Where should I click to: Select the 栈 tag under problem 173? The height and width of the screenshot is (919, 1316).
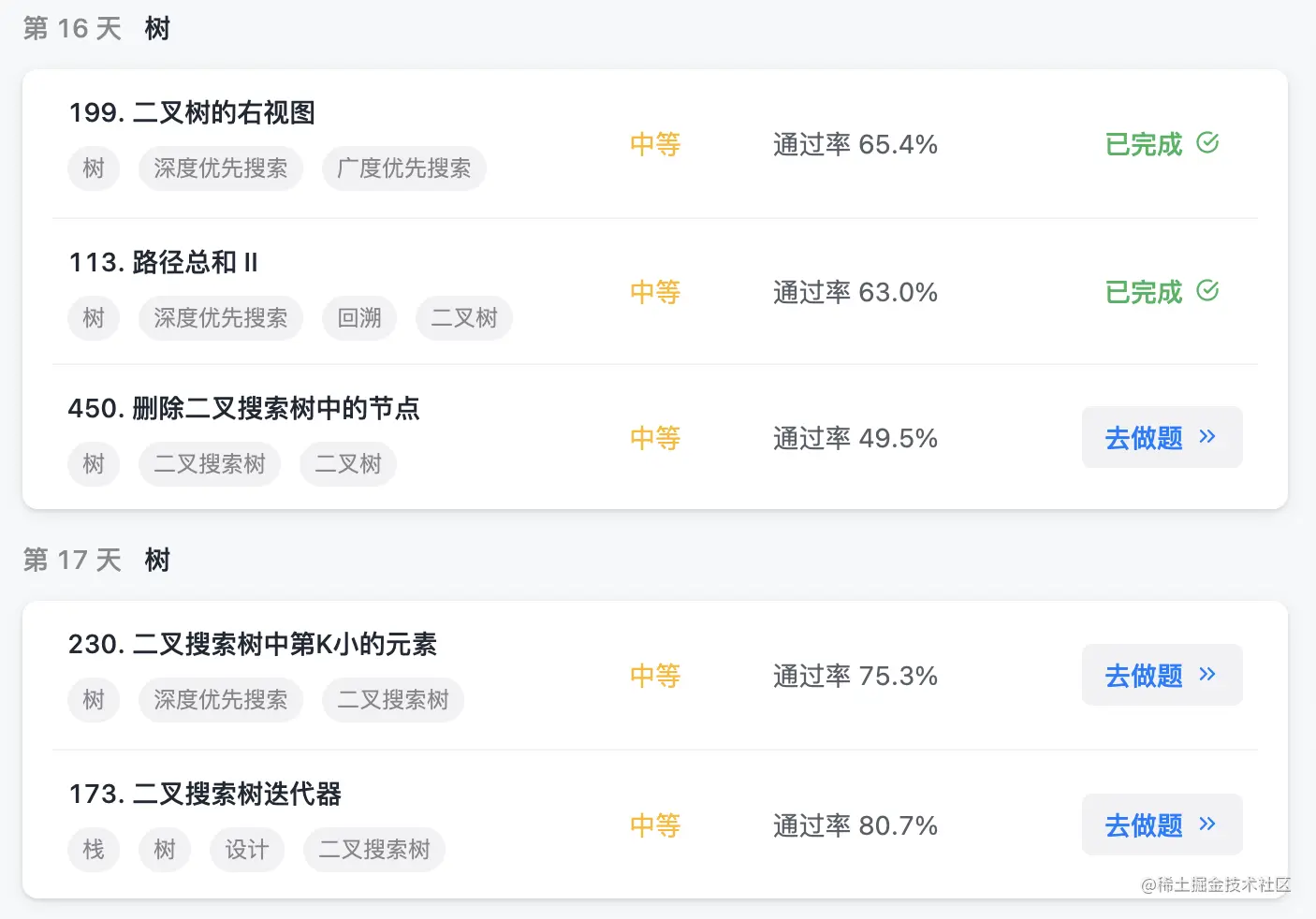pyautogui.click(x=94, y=850)
